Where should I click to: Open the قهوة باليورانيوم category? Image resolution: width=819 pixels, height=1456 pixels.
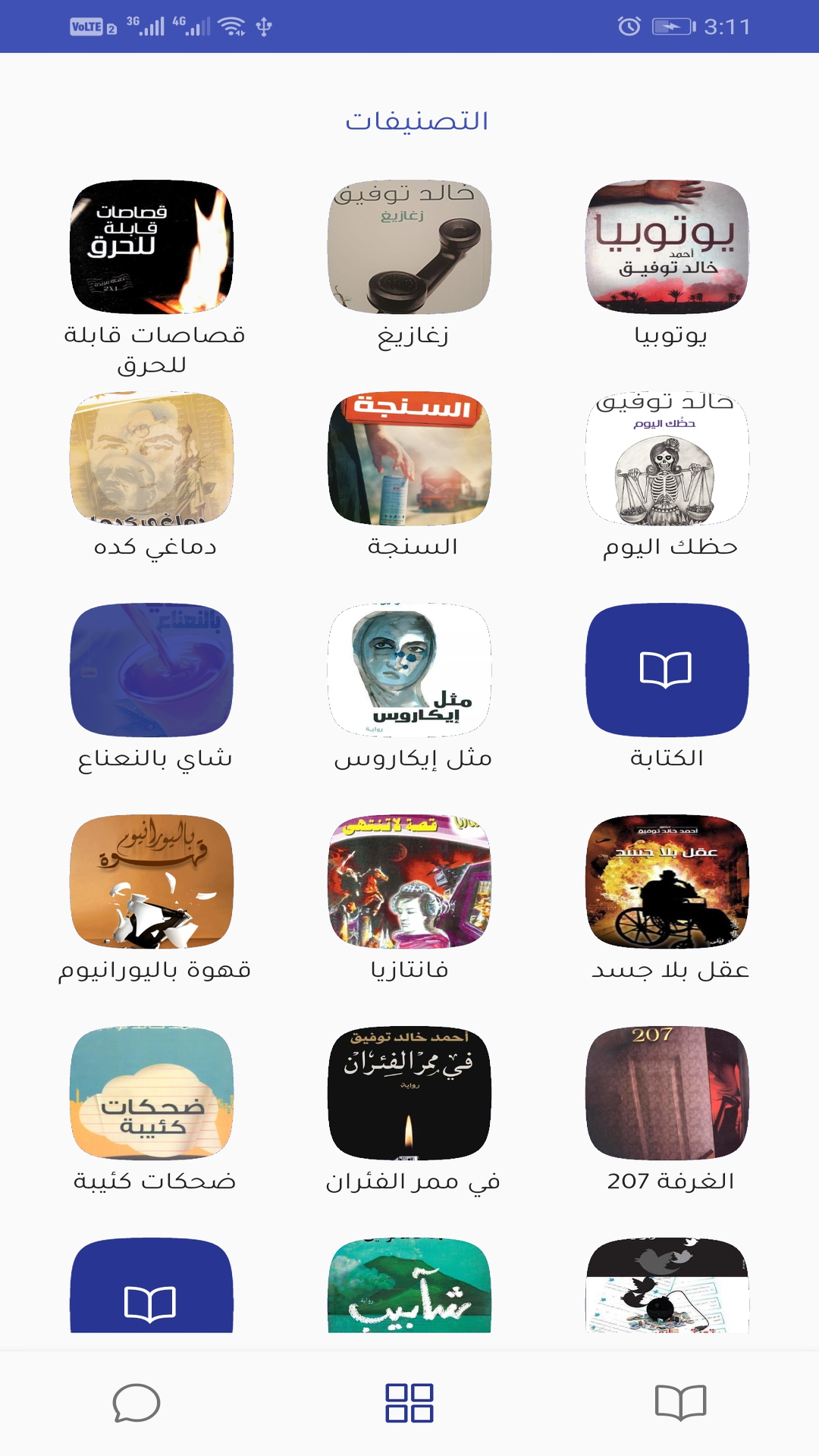[152, 882]
